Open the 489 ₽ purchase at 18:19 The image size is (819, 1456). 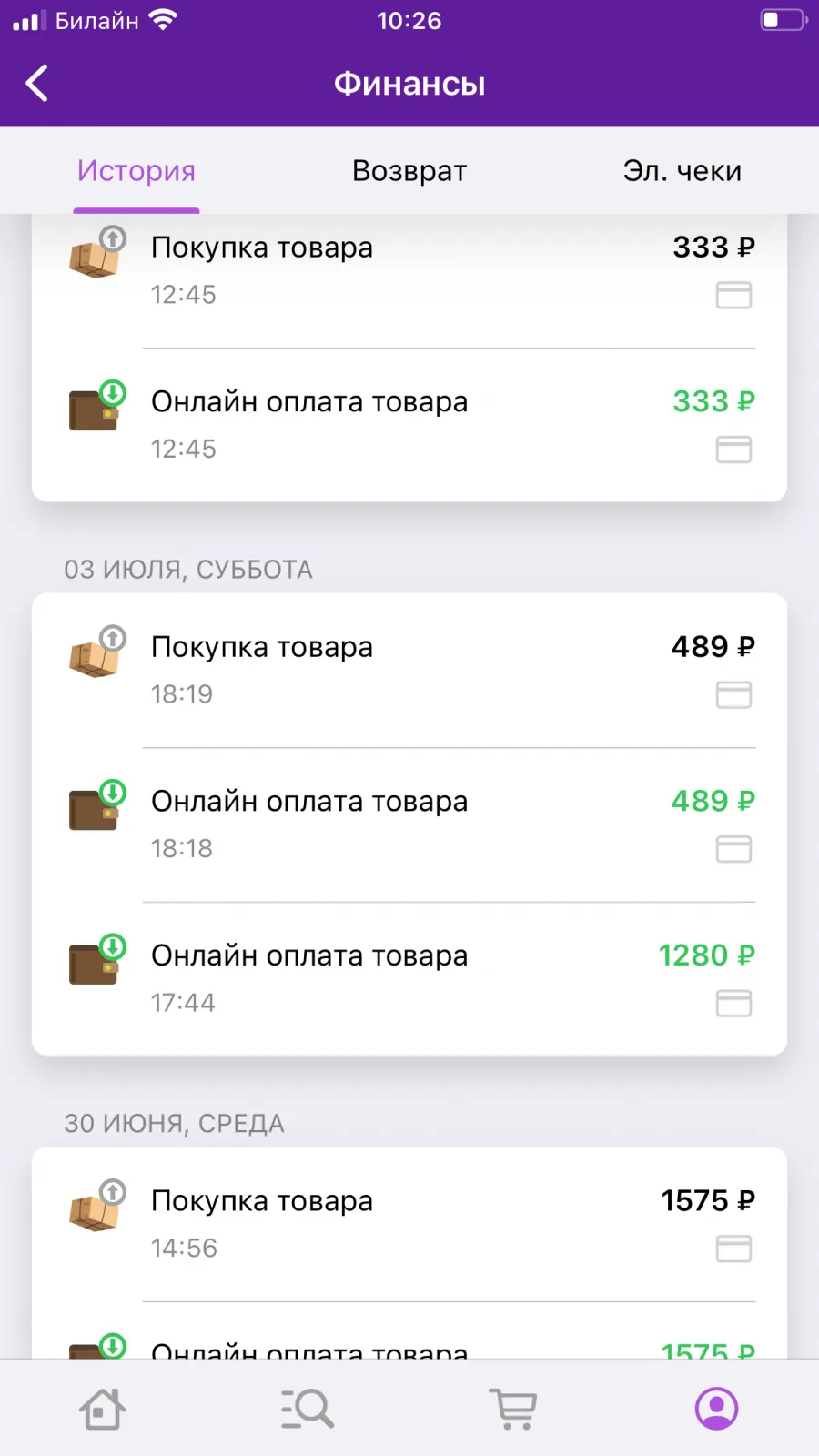[409, 671]
